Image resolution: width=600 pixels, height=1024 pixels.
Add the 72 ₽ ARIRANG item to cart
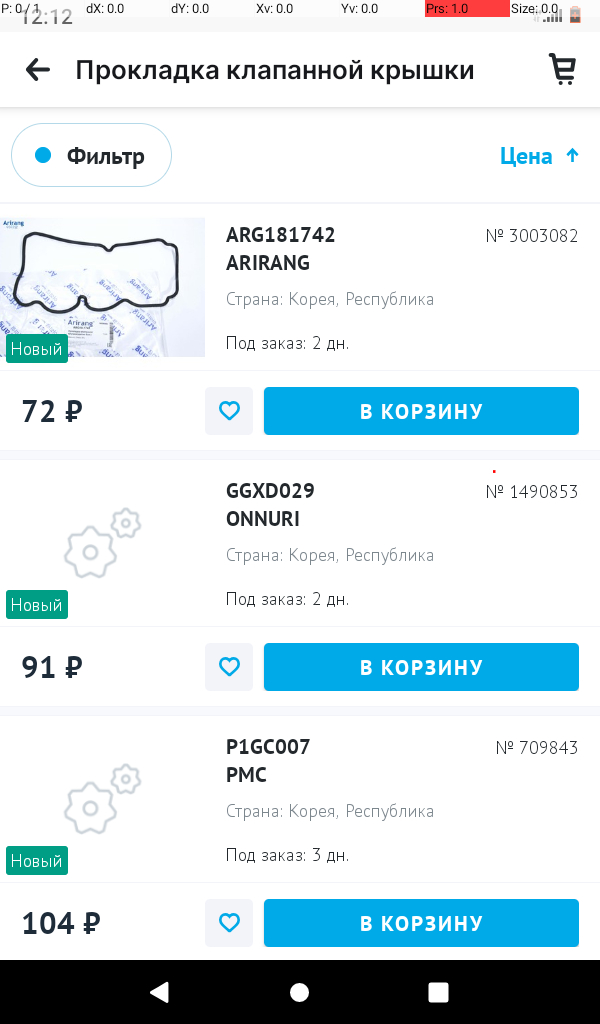421,411
